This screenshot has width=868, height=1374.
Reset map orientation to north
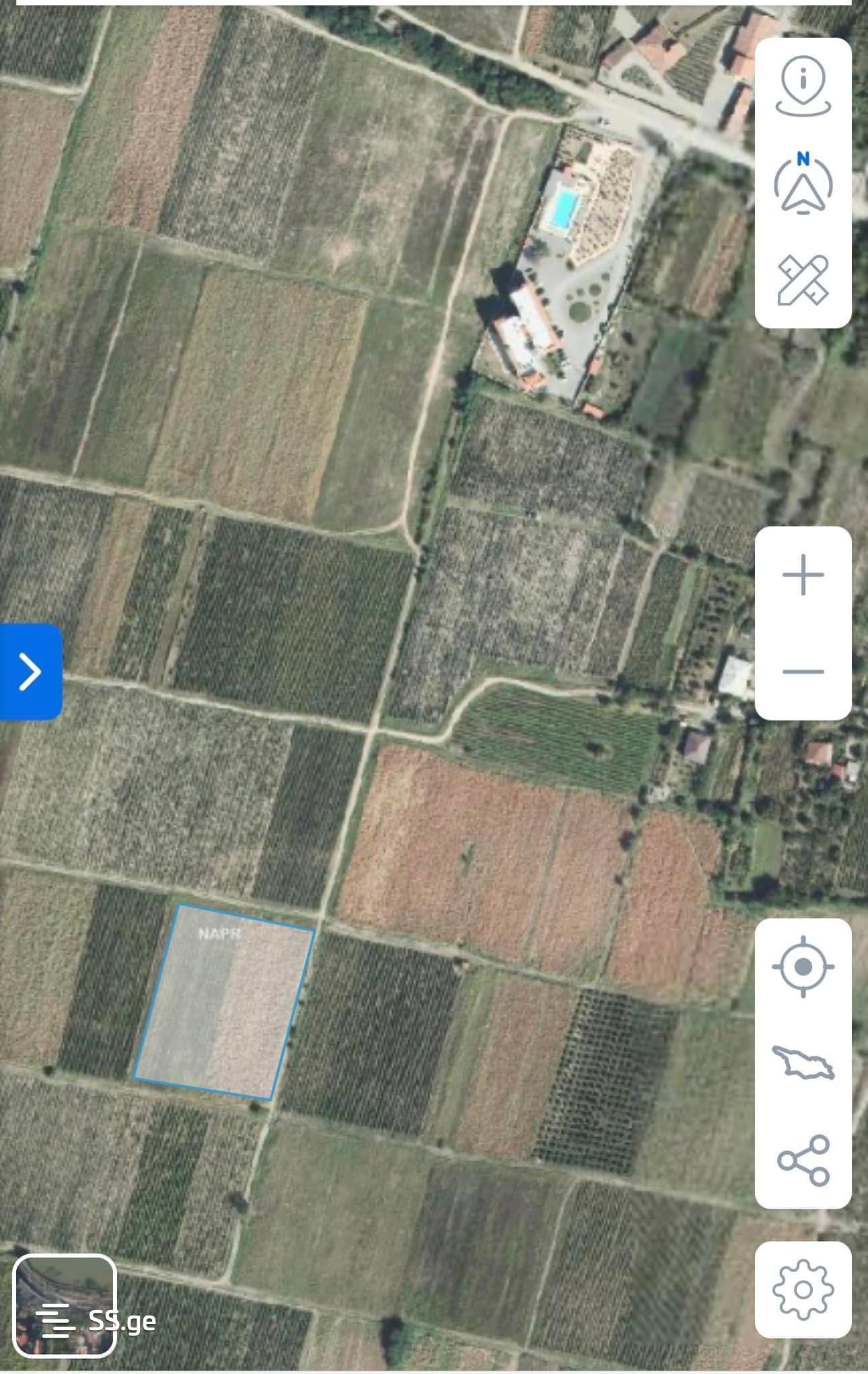803,183
